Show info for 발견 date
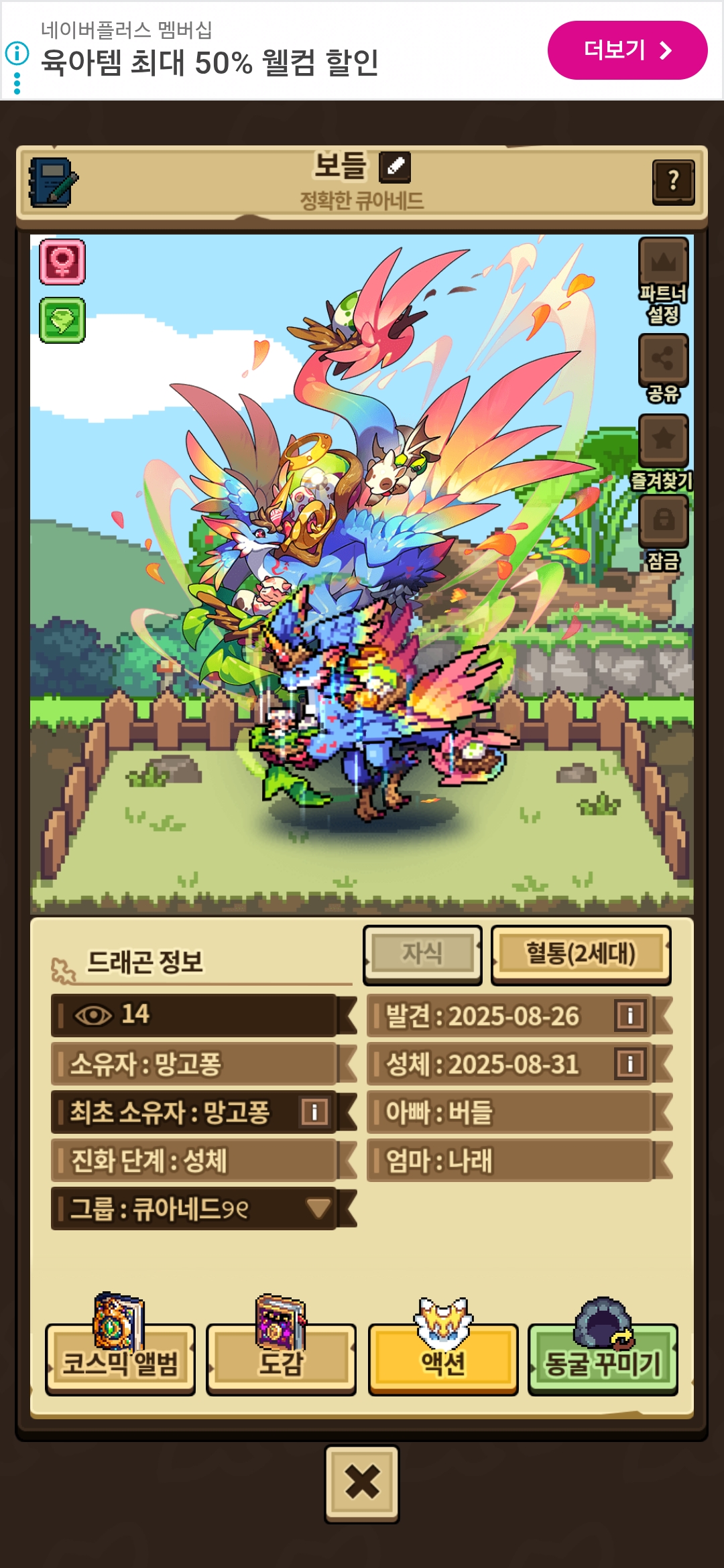 point(629,1016)
